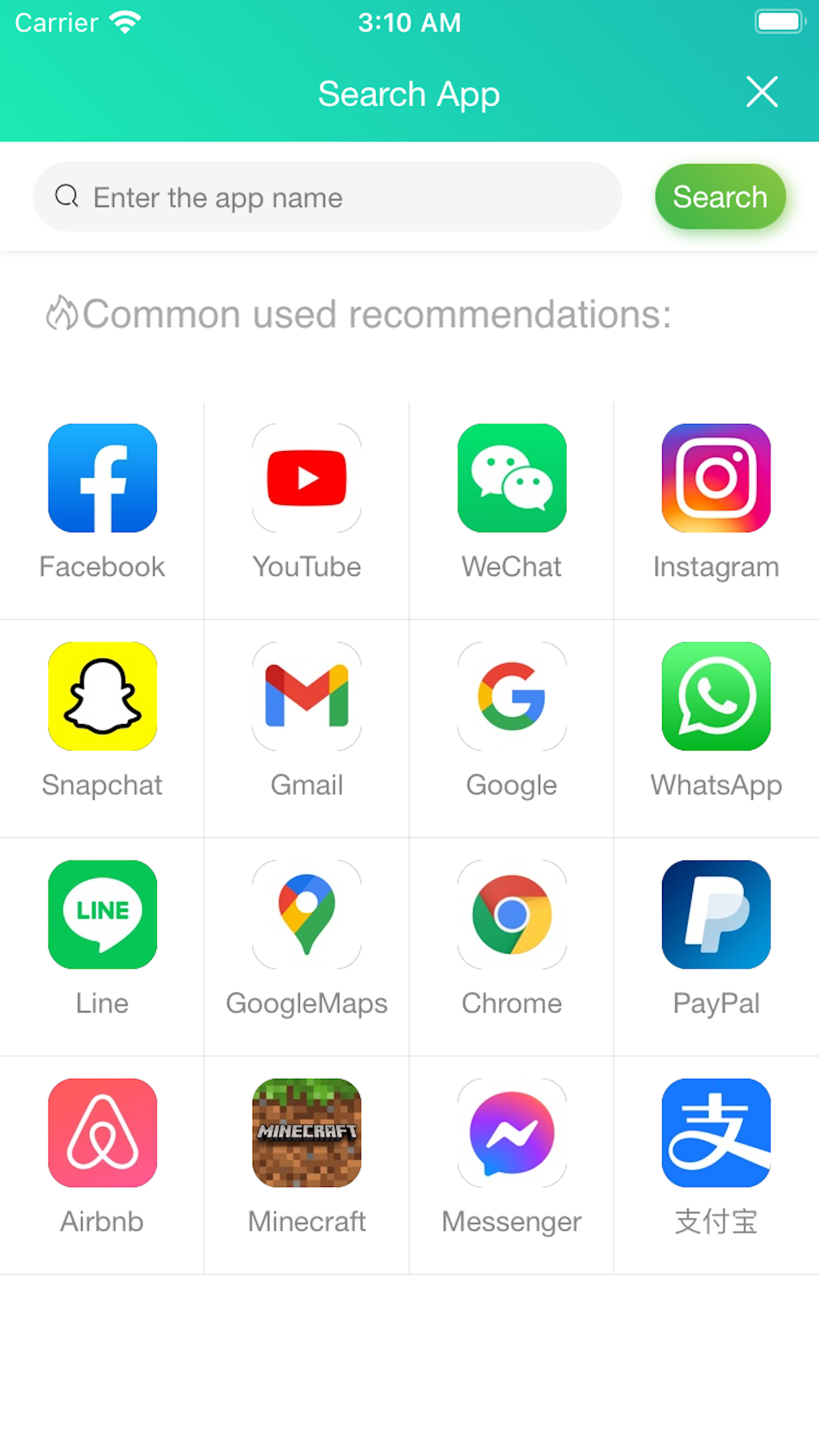Screen dimensions: 819x1456
Task: Open the Messenger icon
Action: pos(512,1134)
